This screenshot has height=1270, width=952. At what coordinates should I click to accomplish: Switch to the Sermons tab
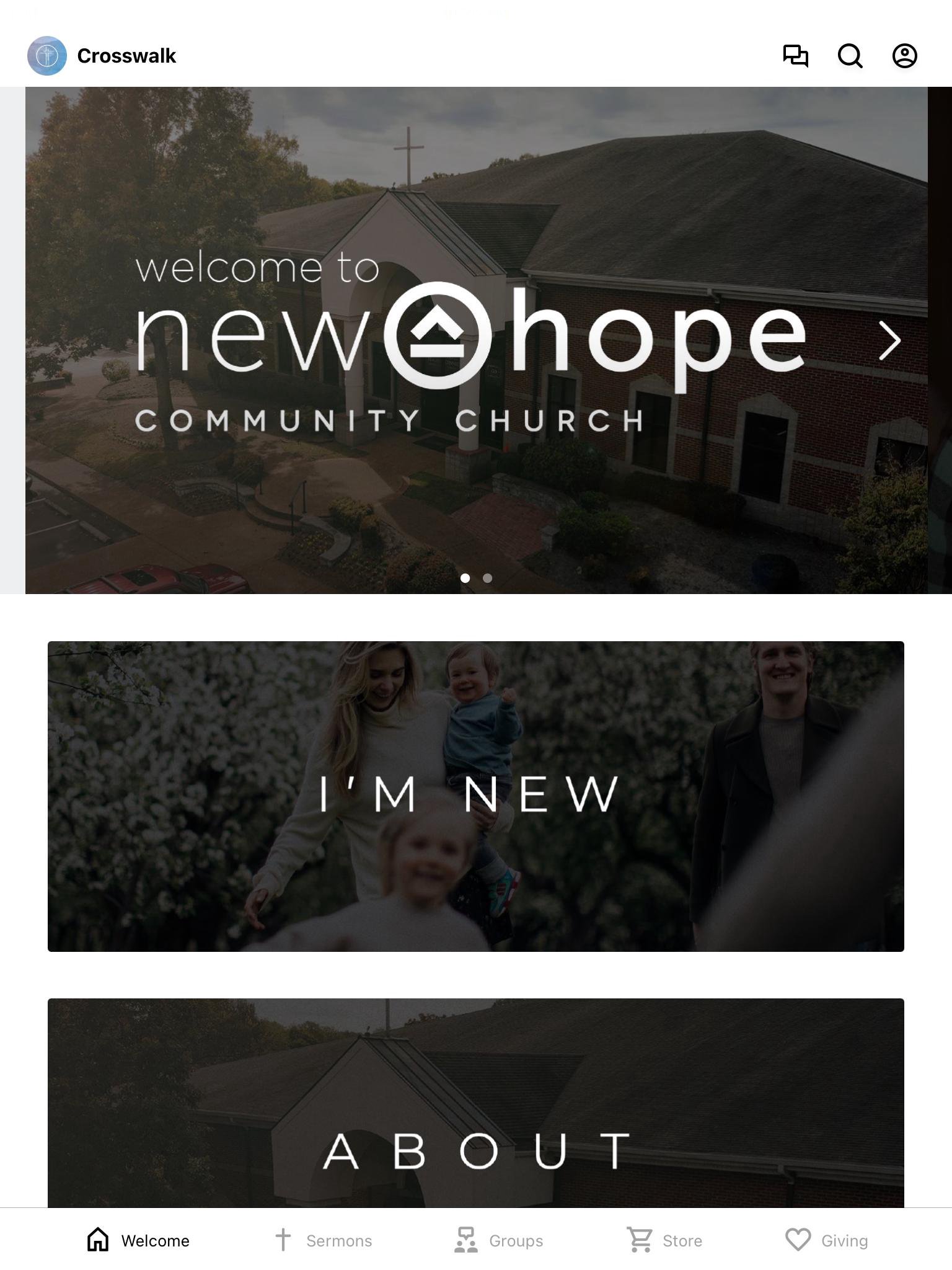[x=324, y=1240]
